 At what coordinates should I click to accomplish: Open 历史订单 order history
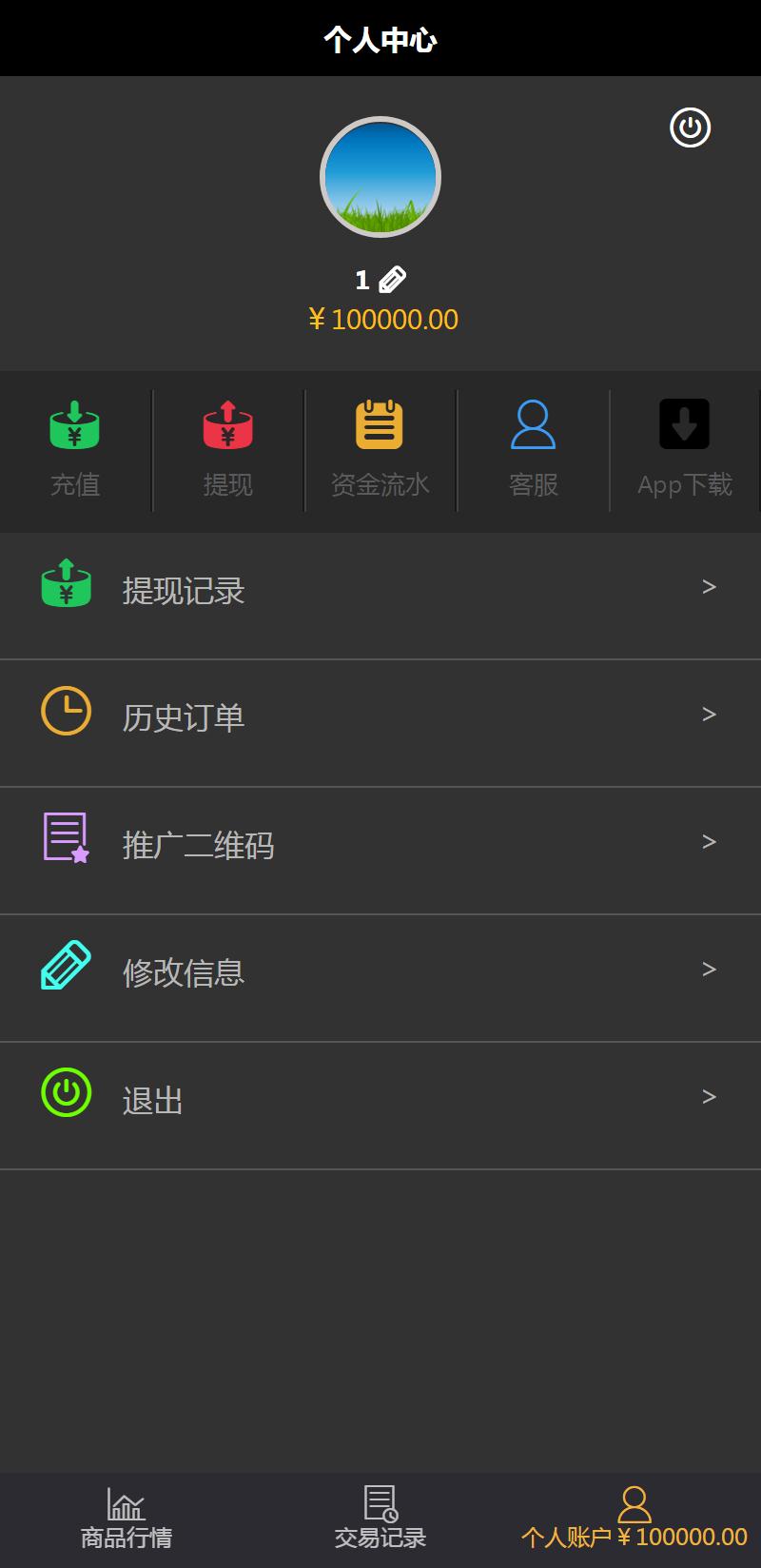tap(380, 717)
